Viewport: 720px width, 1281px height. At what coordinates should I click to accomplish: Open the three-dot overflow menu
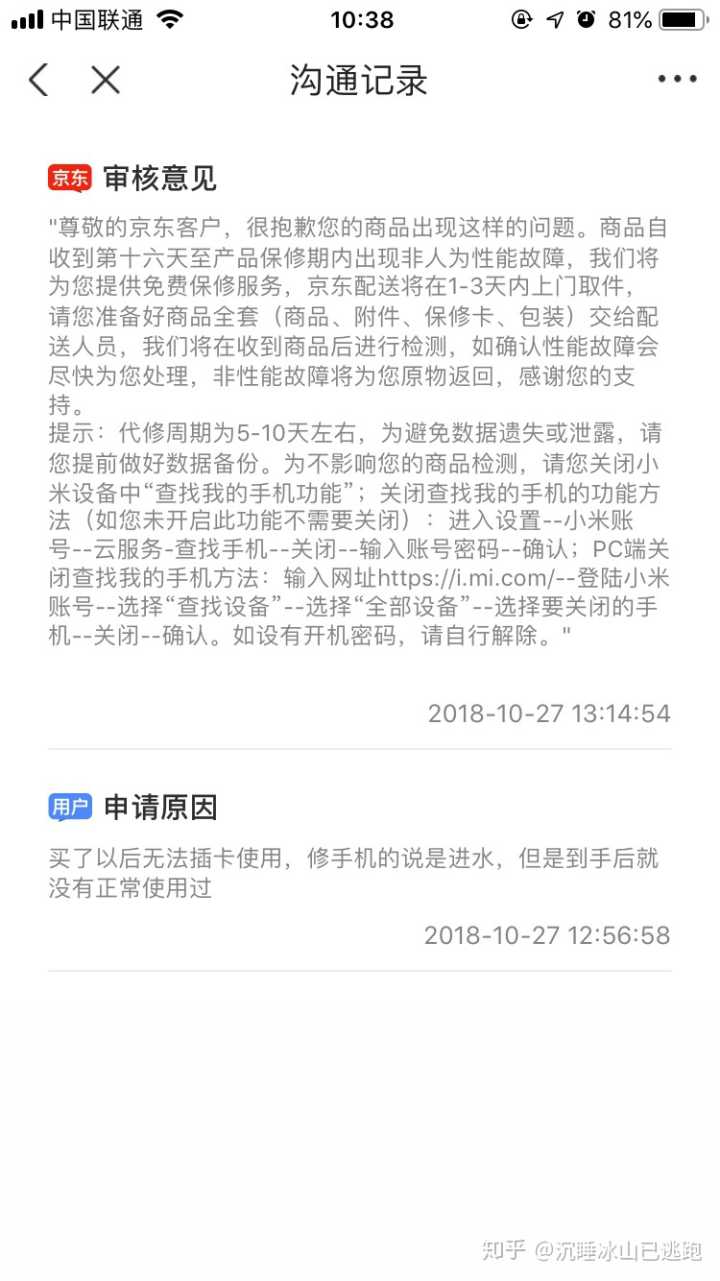click(677, 80)
